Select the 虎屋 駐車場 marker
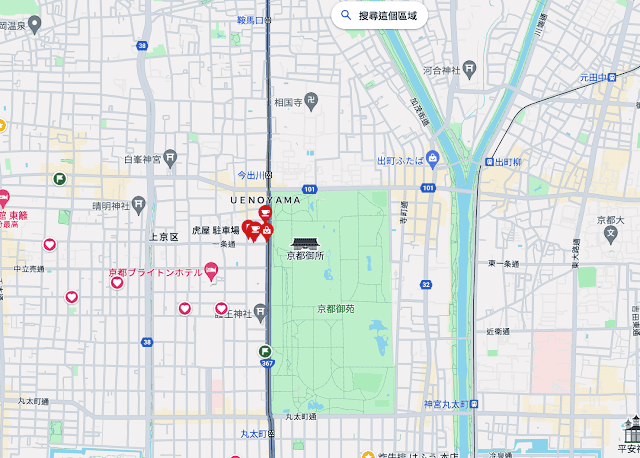 coord(248,230)
